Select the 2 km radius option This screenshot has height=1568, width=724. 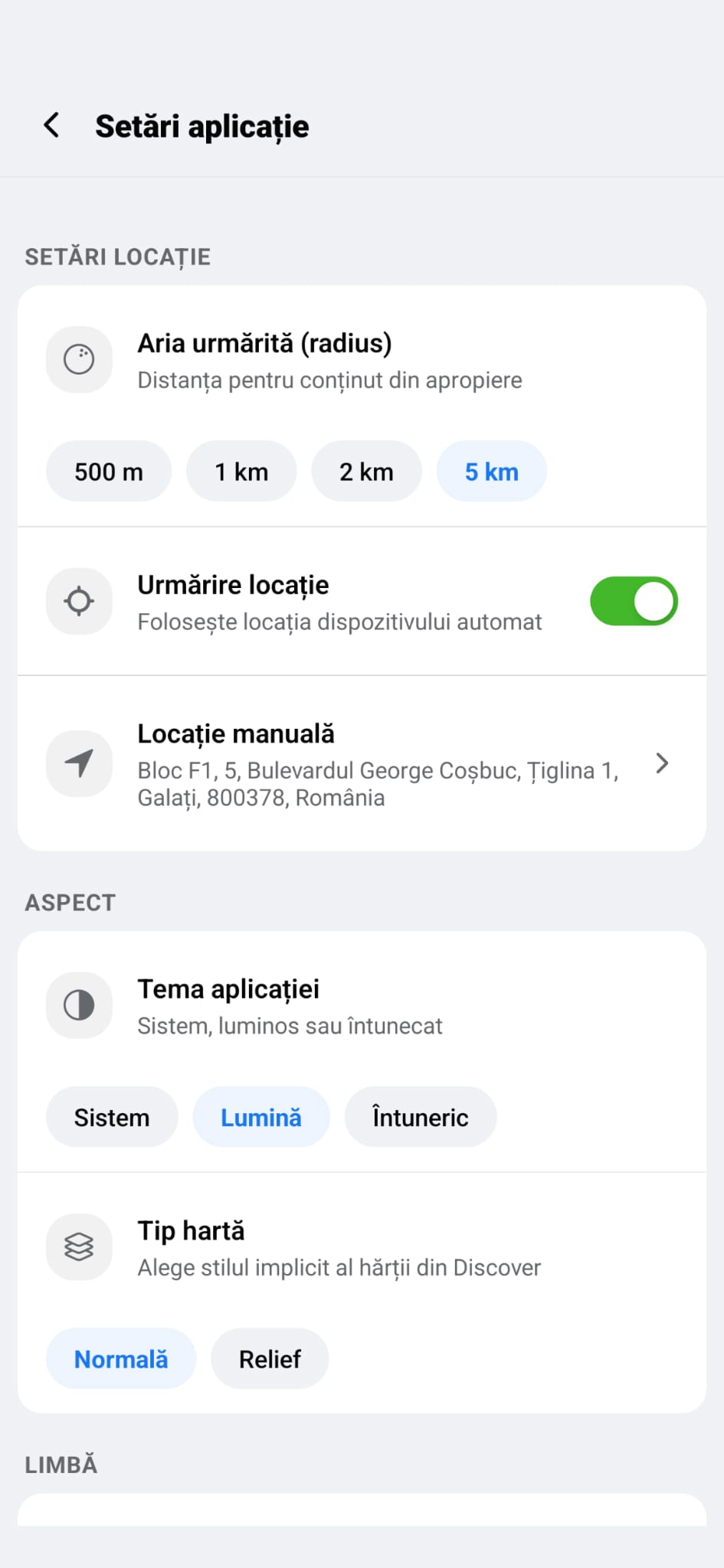click(x=366, y=471)
